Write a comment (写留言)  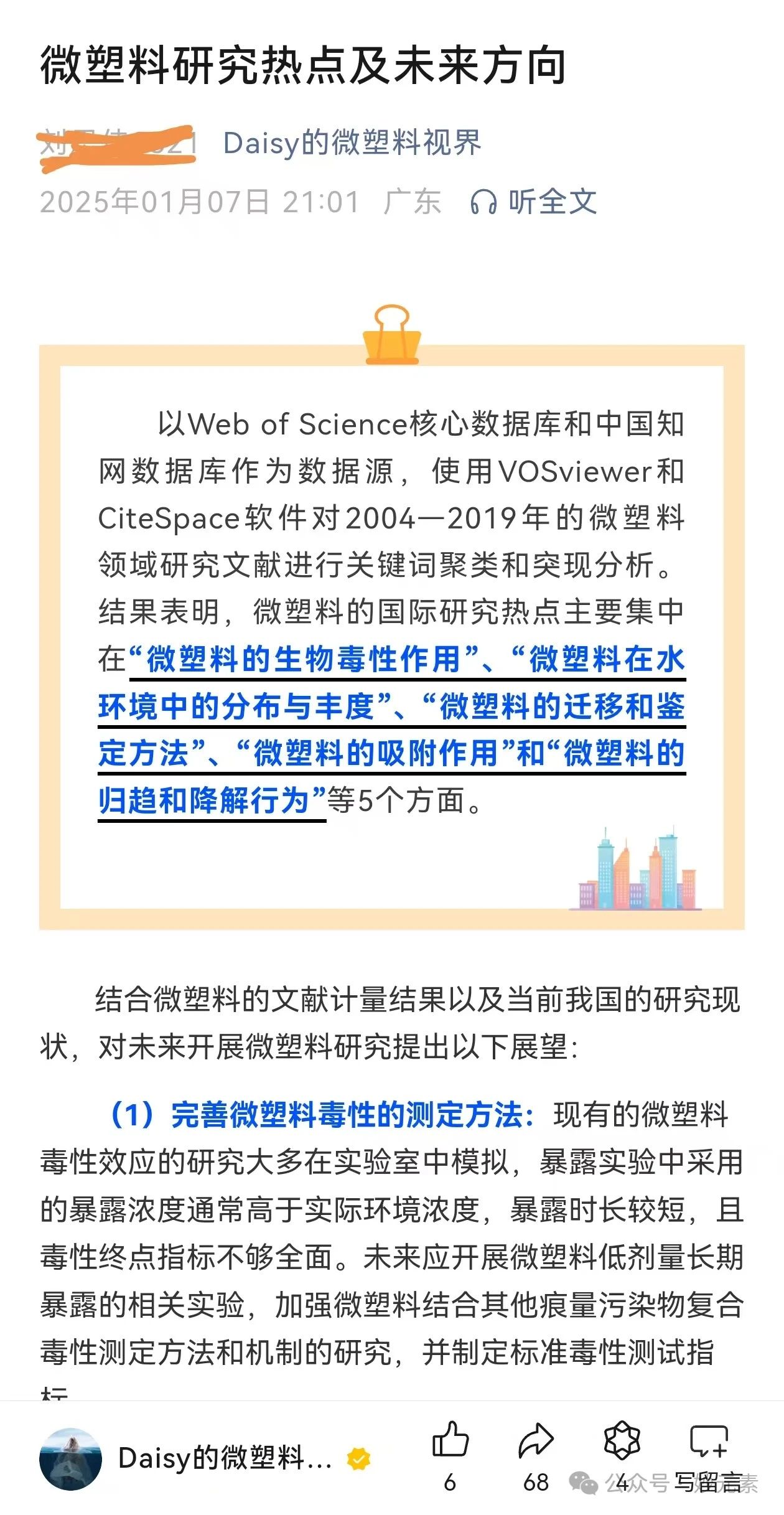709,1440
